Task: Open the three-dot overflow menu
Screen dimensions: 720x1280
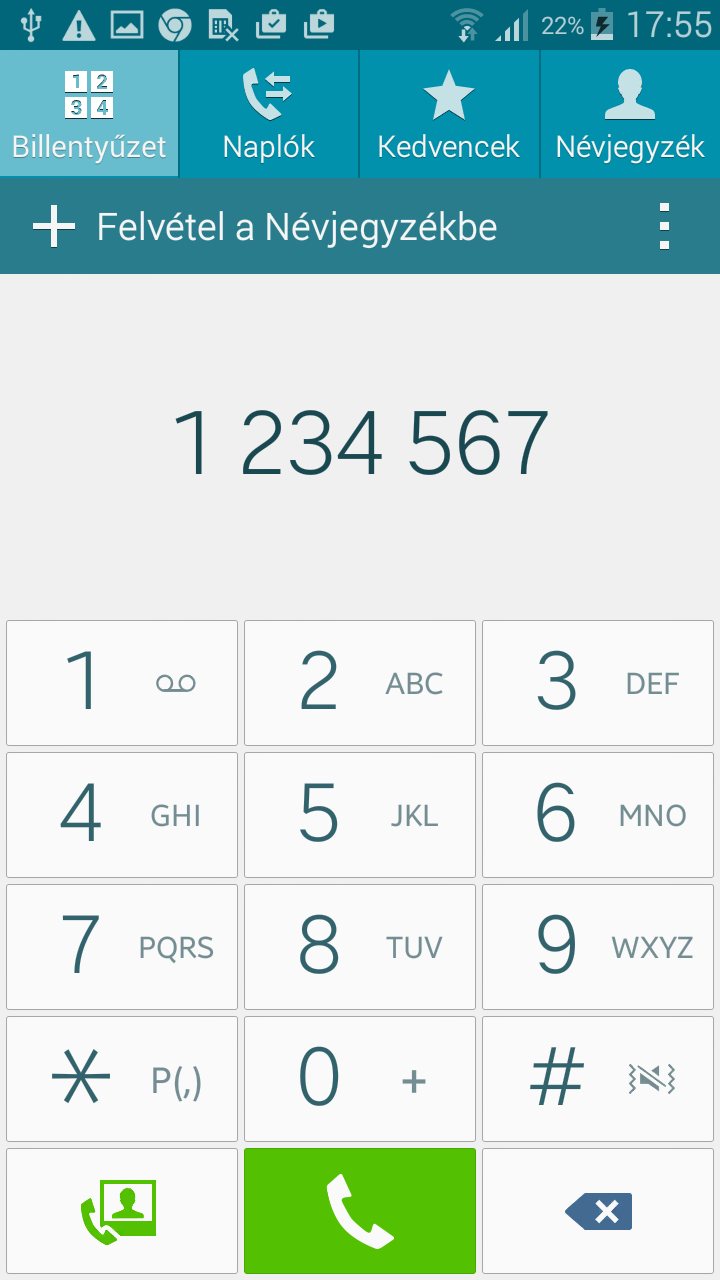Action: 664,227
